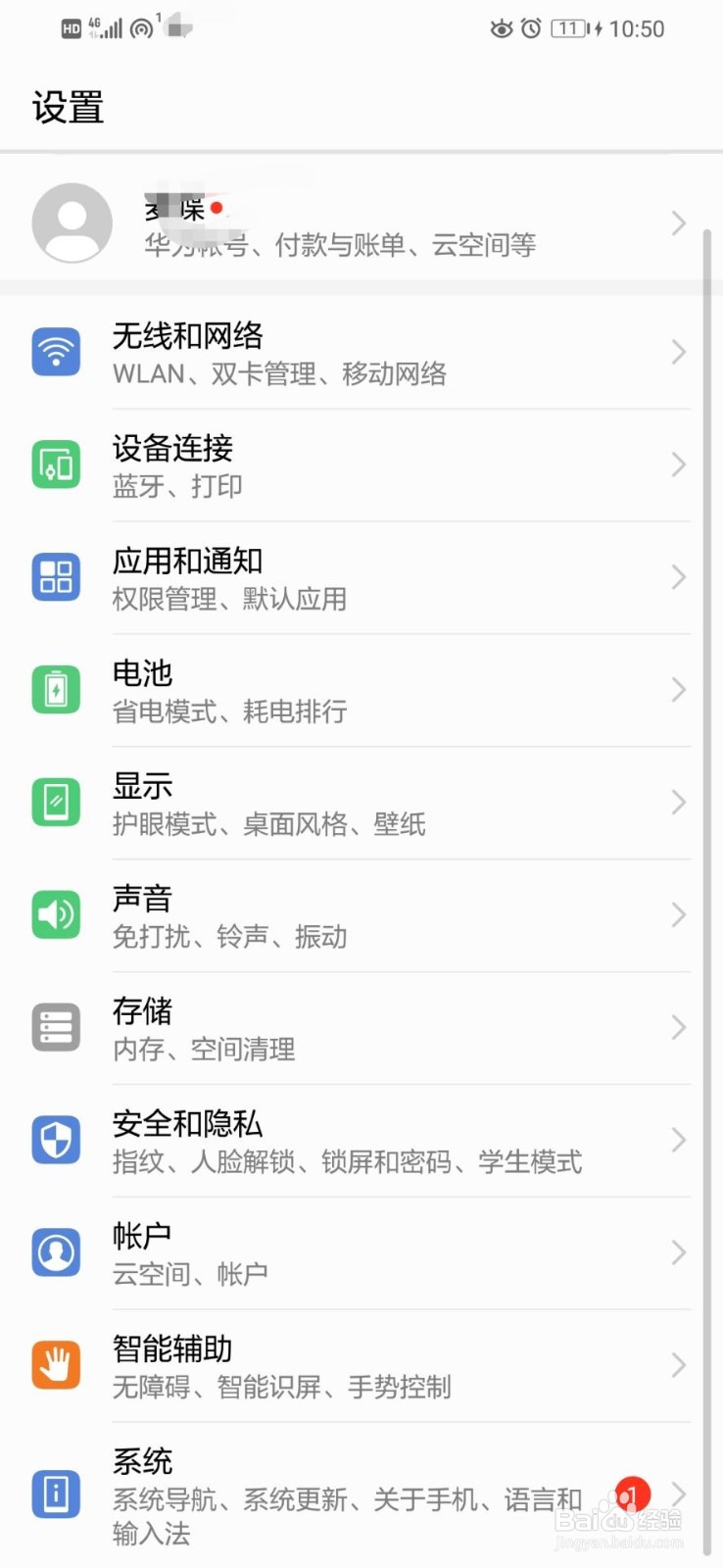Tap the red notification badge on 系统
This screenshot has height=1568, width=723.
click(632, 1493)
